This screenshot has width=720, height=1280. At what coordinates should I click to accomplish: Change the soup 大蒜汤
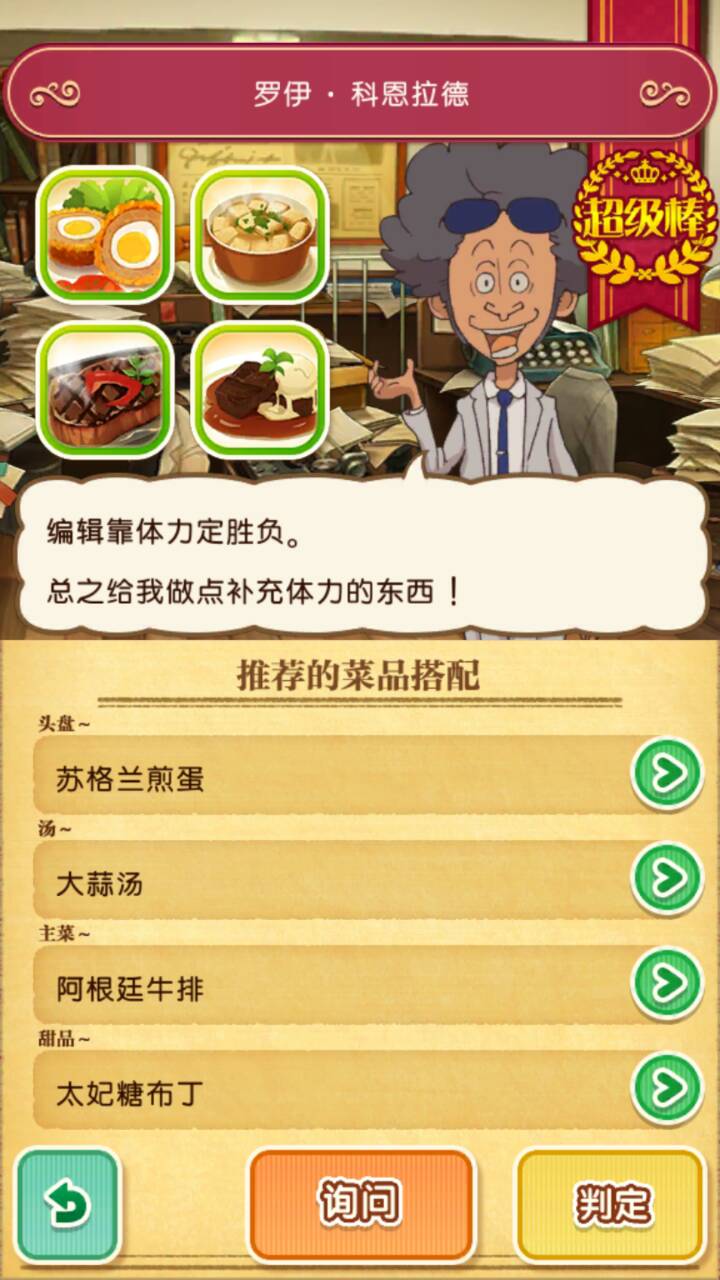pos(667,879)
